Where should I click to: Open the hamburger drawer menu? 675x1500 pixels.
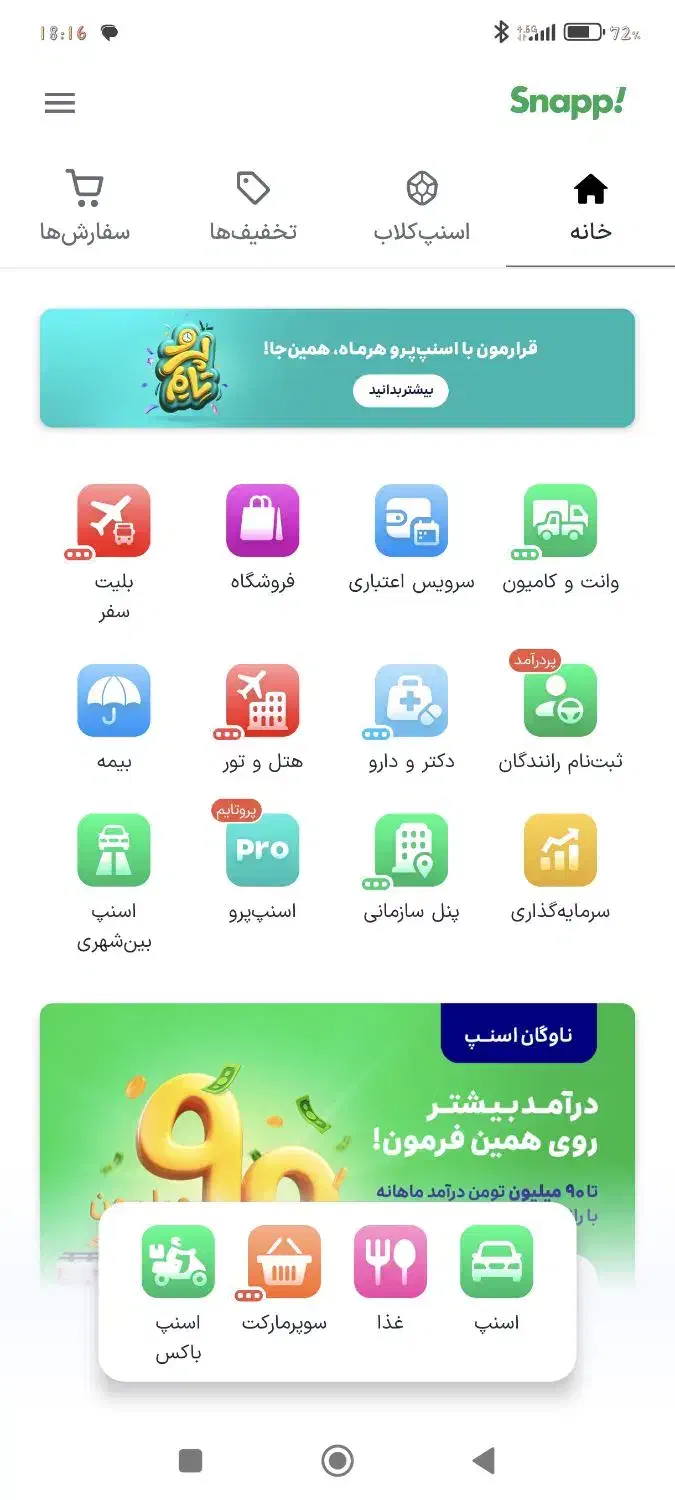(60, 103)
